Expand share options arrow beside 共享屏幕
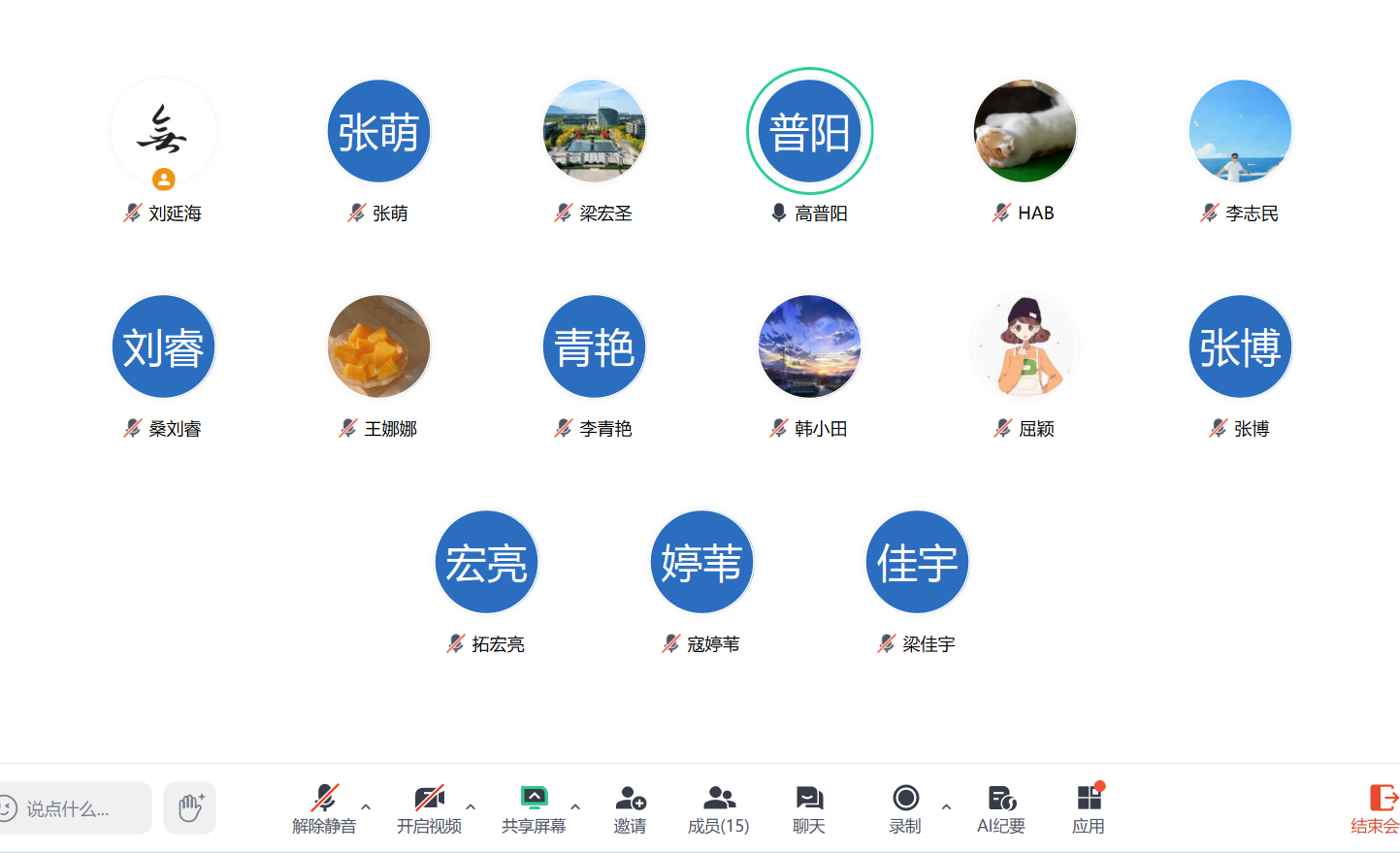1400x853 pixels. [x=575, y=806]
